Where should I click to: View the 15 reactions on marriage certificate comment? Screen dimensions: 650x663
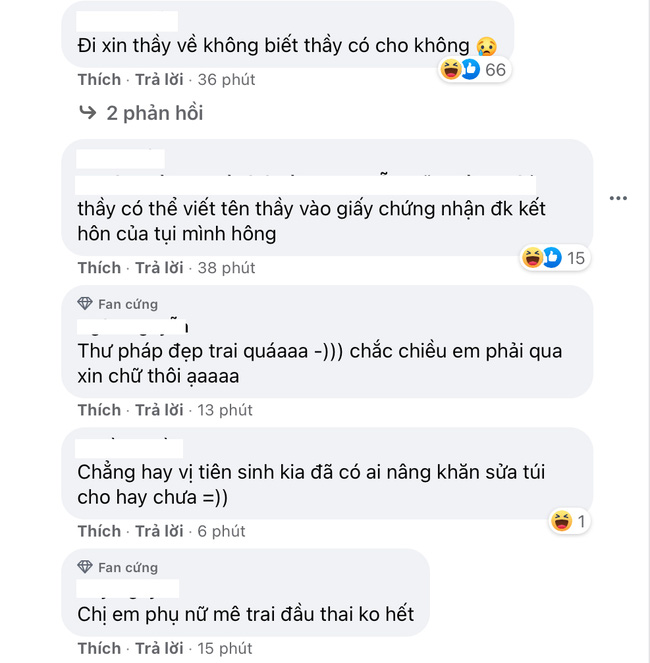click(x=555, y=258)
